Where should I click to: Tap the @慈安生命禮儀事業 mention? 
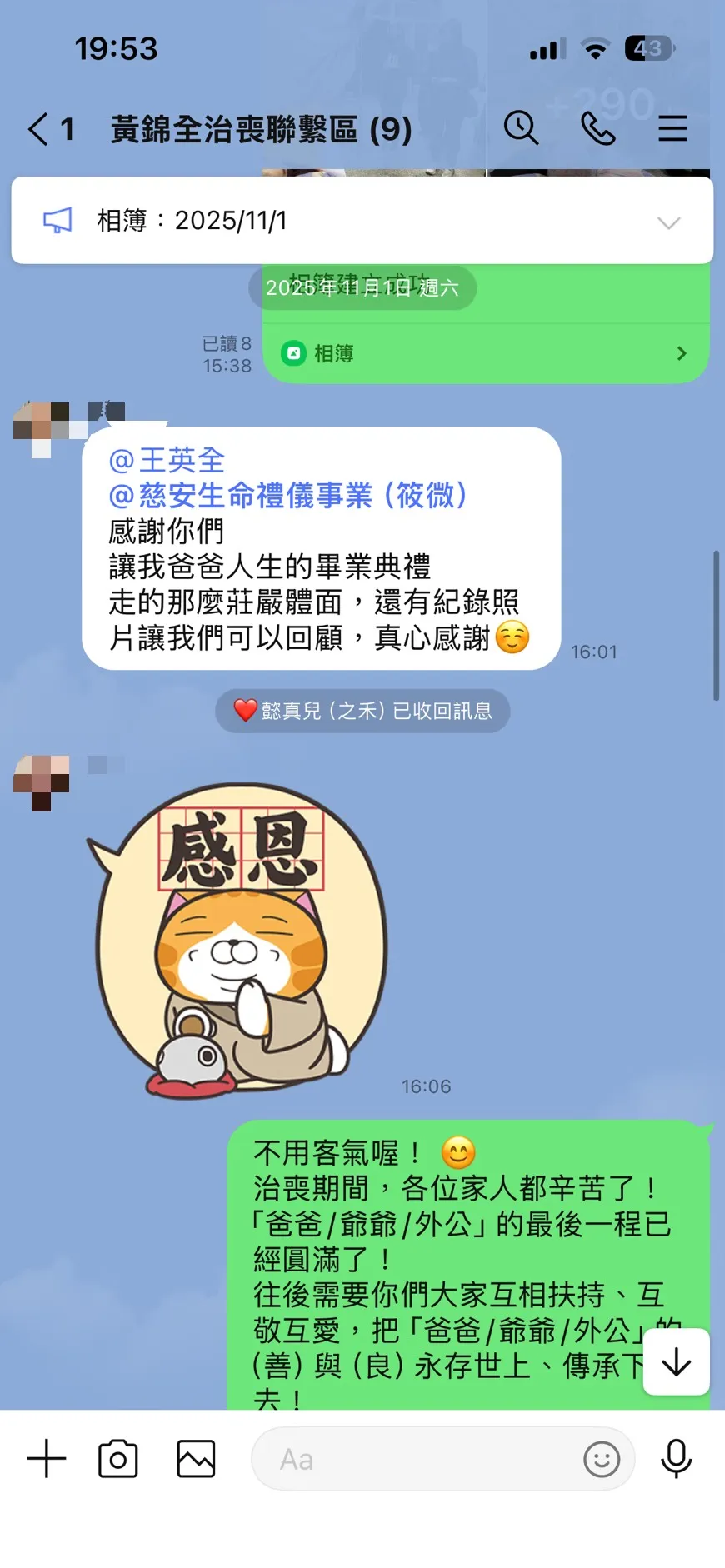pyautogui.click(x=287, y=496)
